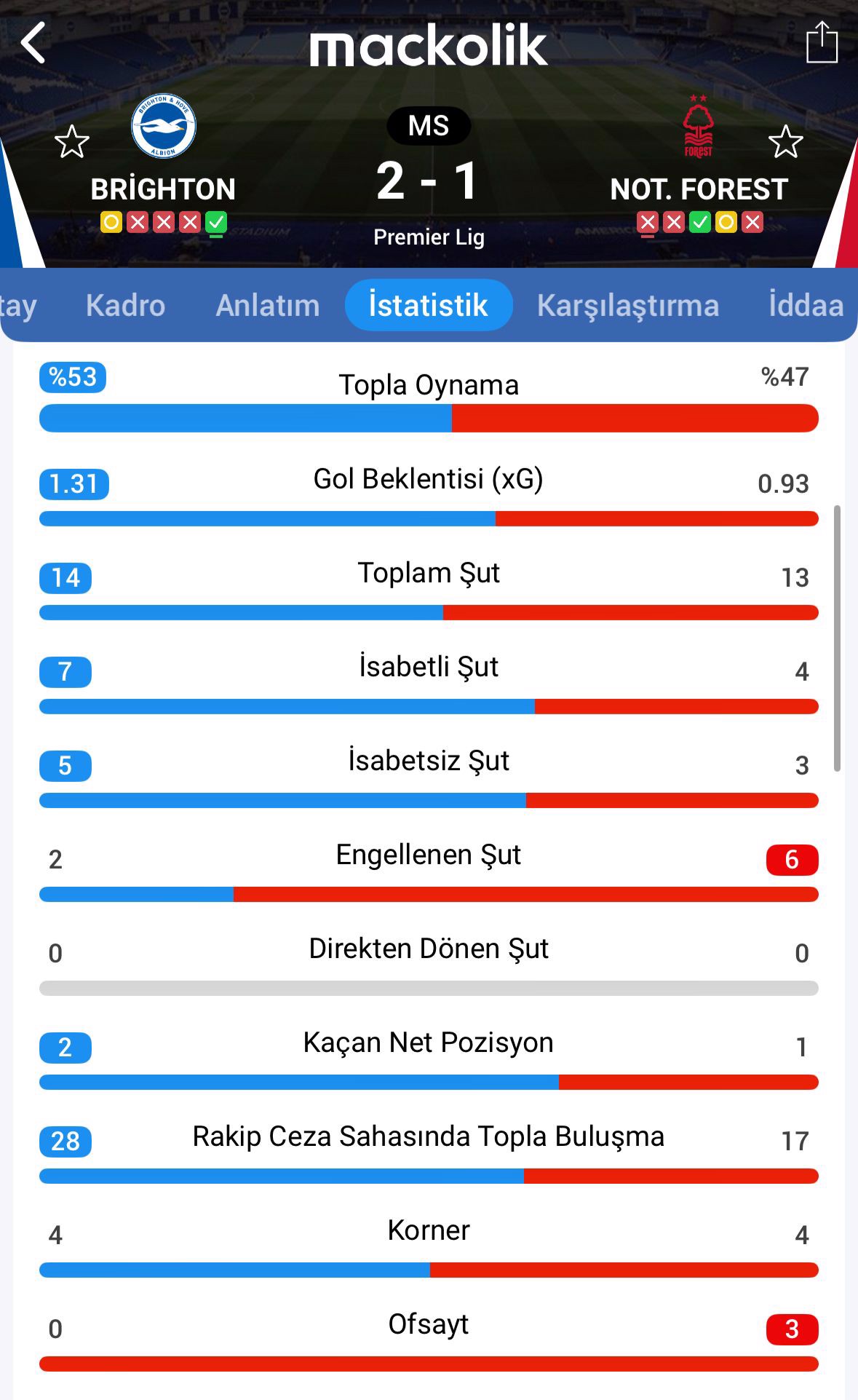Open the Not. Forest team logo
Image resolution: width=858 pixels, height=1400 pixels.
[x=698, y=128]
